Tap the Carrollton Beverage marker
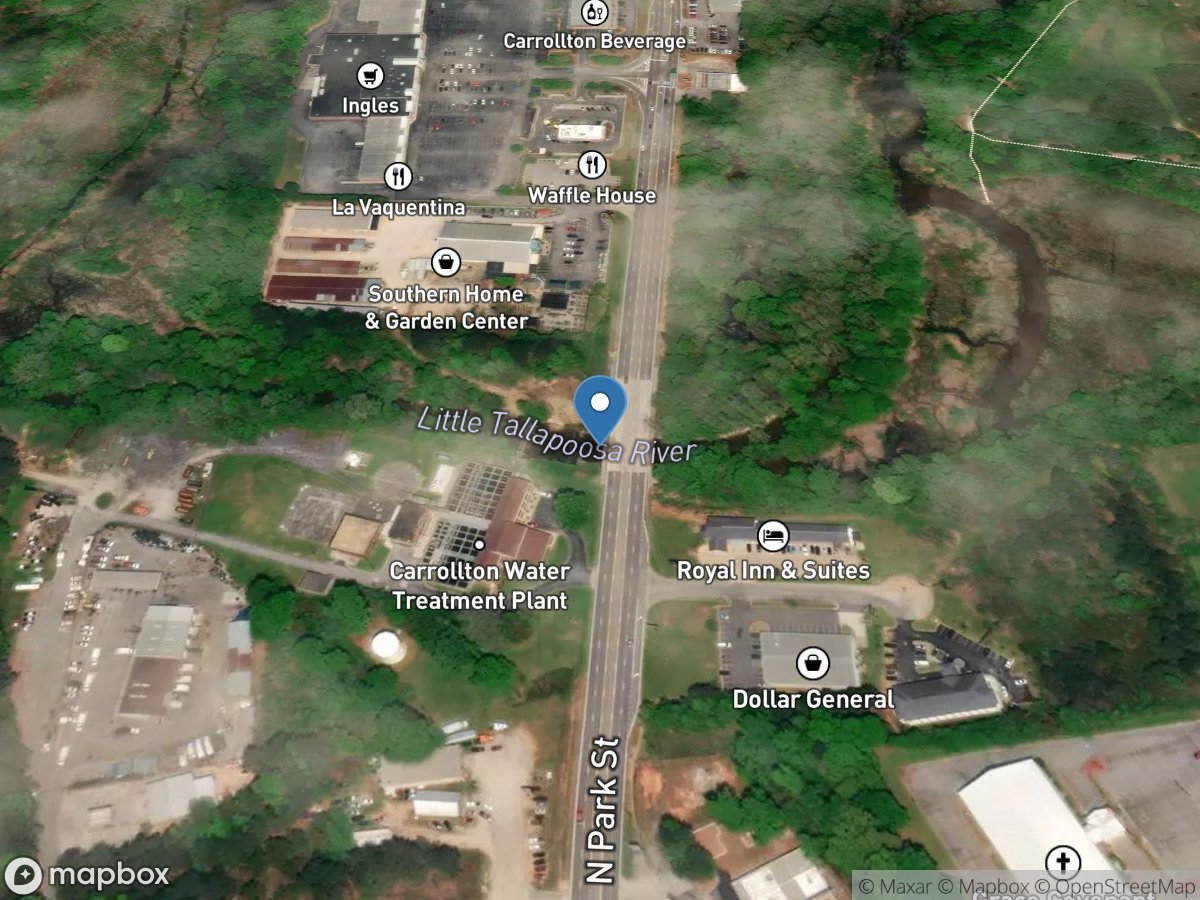Image resolution: width=1200 pixels, height=900 pixels. (x=594, y=13)
